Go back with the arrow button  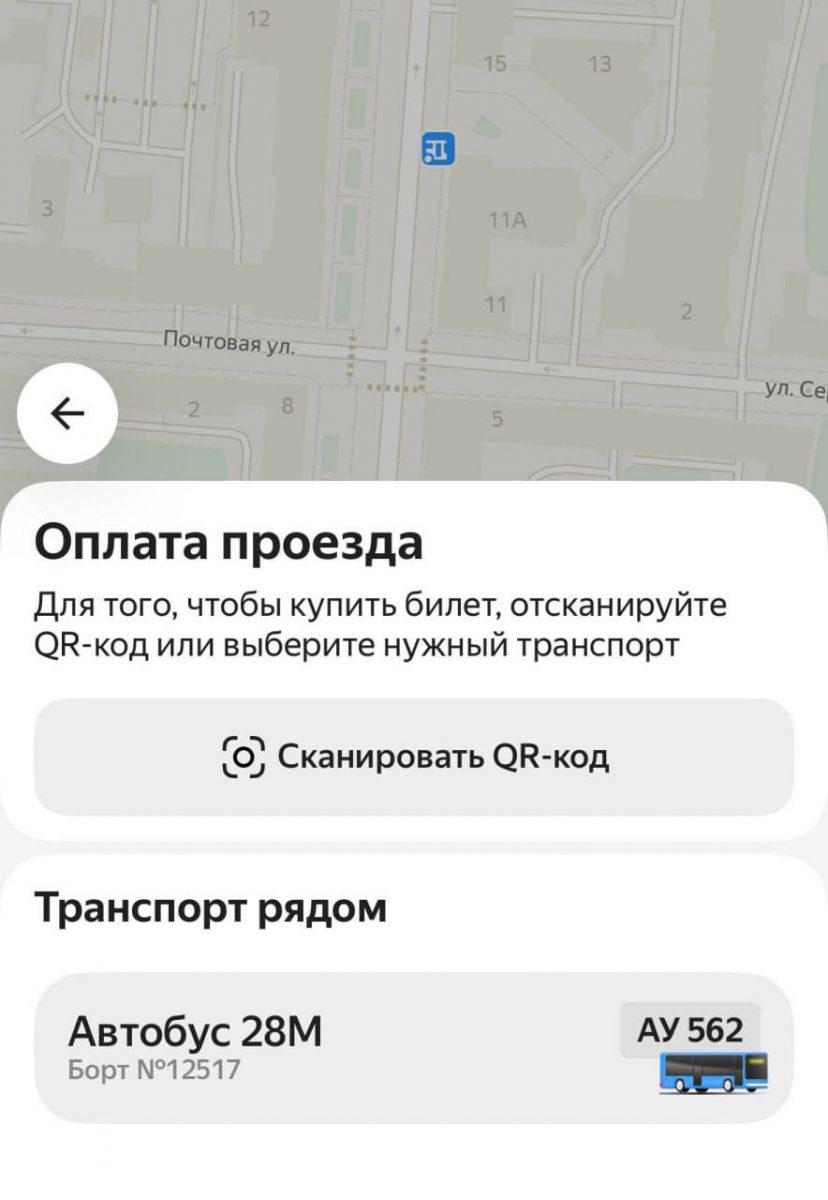(67, 413)
